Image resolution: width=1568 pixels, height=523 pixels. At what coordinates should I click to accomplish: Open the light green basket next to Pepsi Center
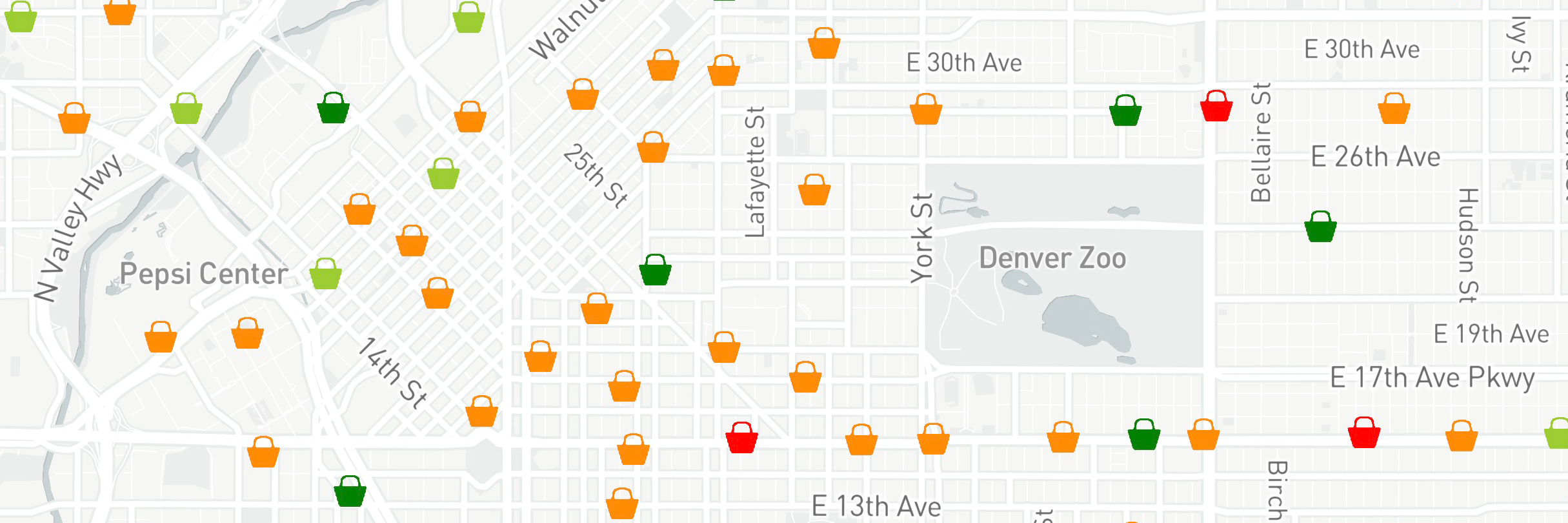[325, 274]
